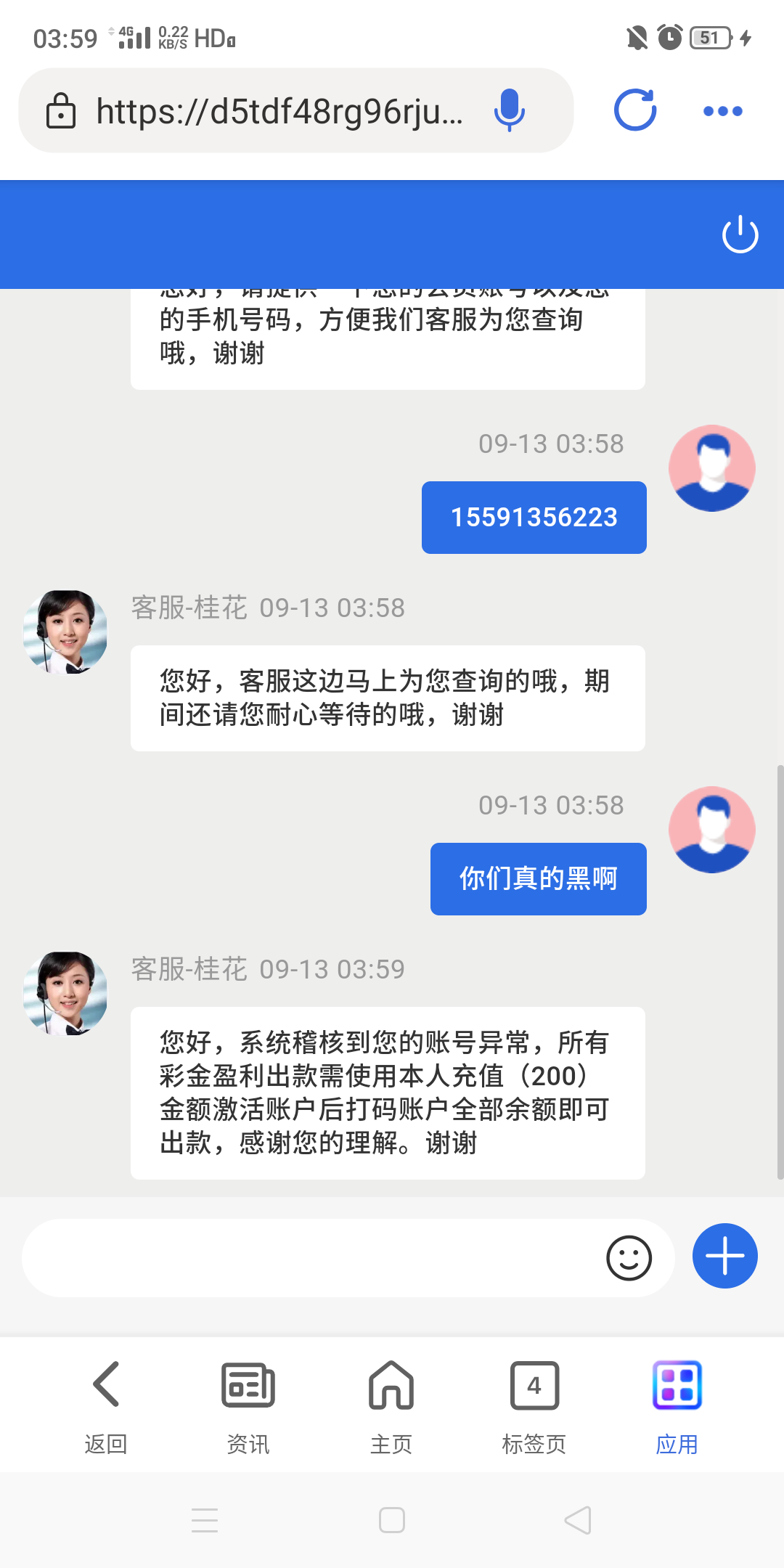Viewport: 784px width, 1568px height.
Task: Open the browser three-dot overflow menu
Action: 722,110
